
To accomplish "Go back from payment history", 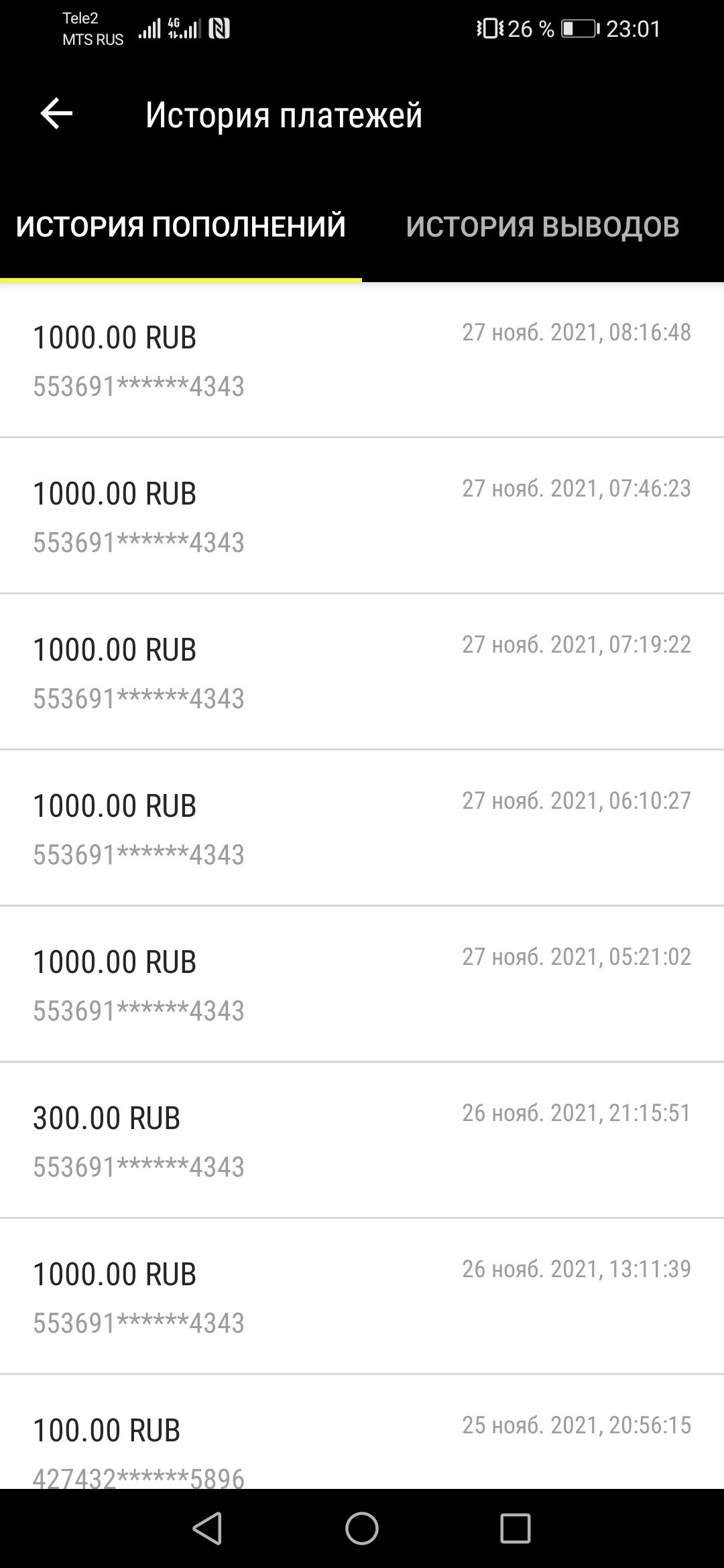I will (x=56, y=113).
